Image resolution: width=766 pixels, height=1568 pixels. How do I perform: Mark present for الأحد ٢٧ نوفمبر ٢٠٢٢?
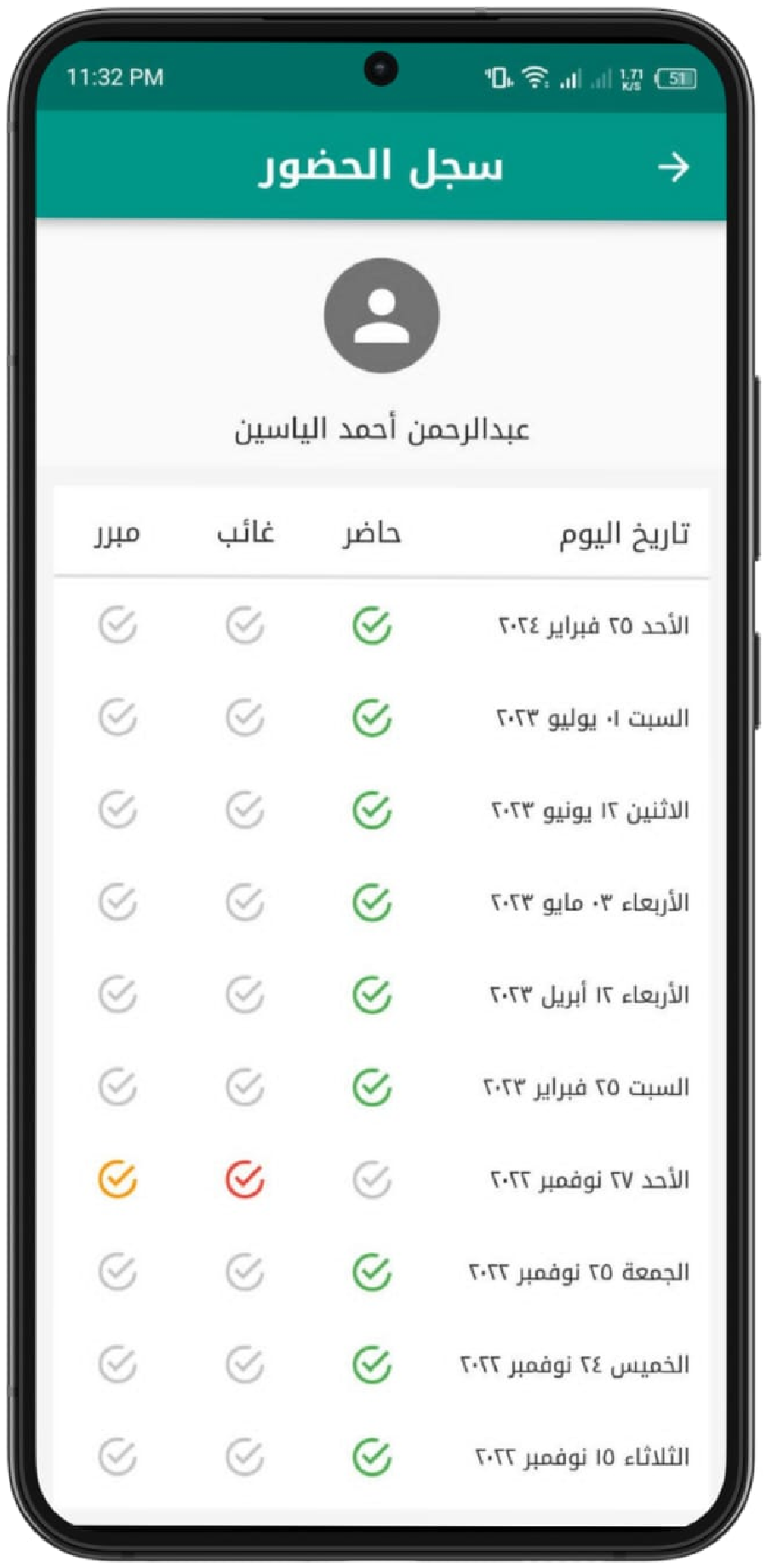click(372, 1181)
